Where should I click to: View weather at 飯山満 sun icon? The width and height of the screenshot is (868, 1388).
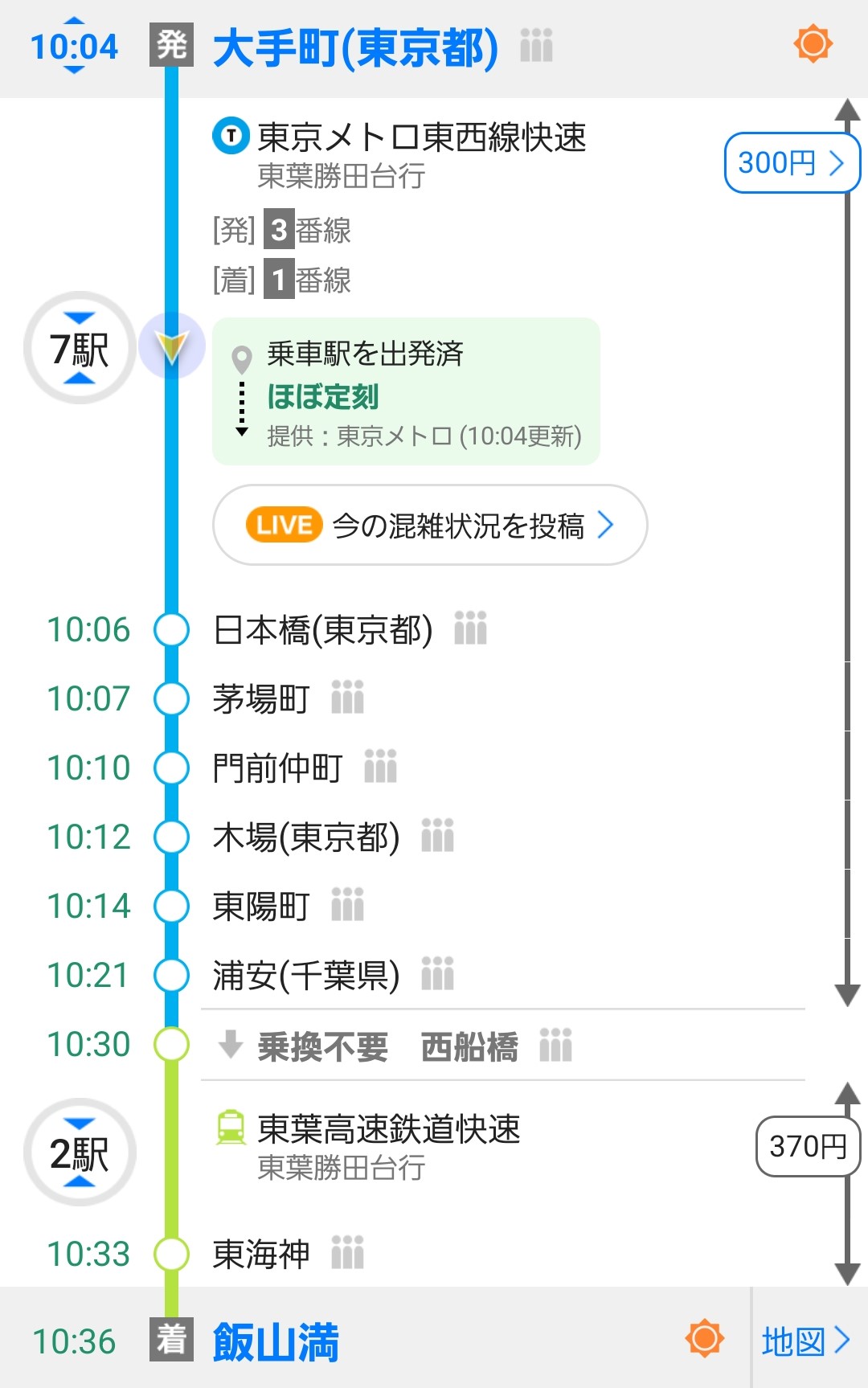(x=705, y=1338)
